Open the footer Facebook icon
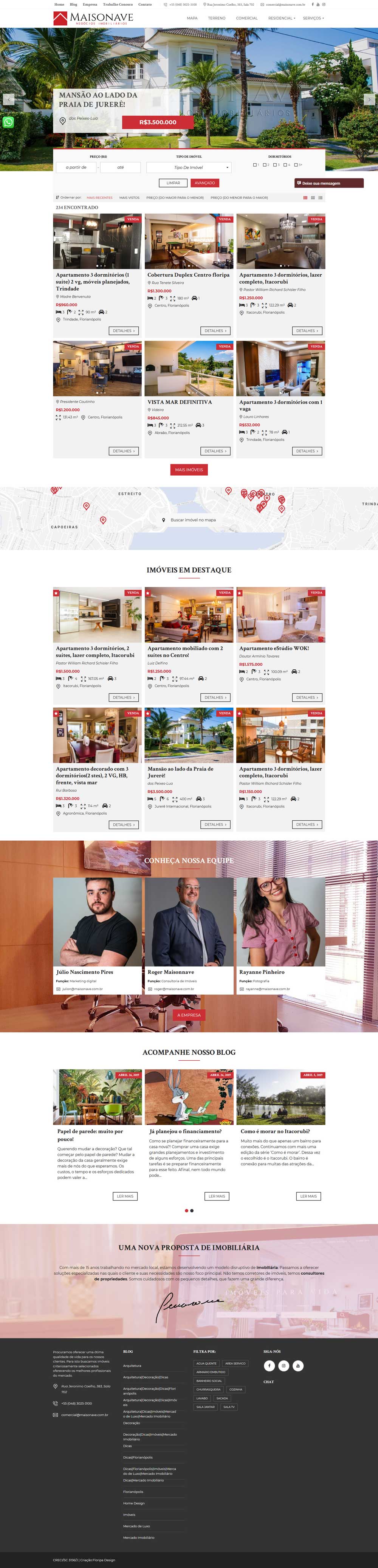 [269, 1365]
